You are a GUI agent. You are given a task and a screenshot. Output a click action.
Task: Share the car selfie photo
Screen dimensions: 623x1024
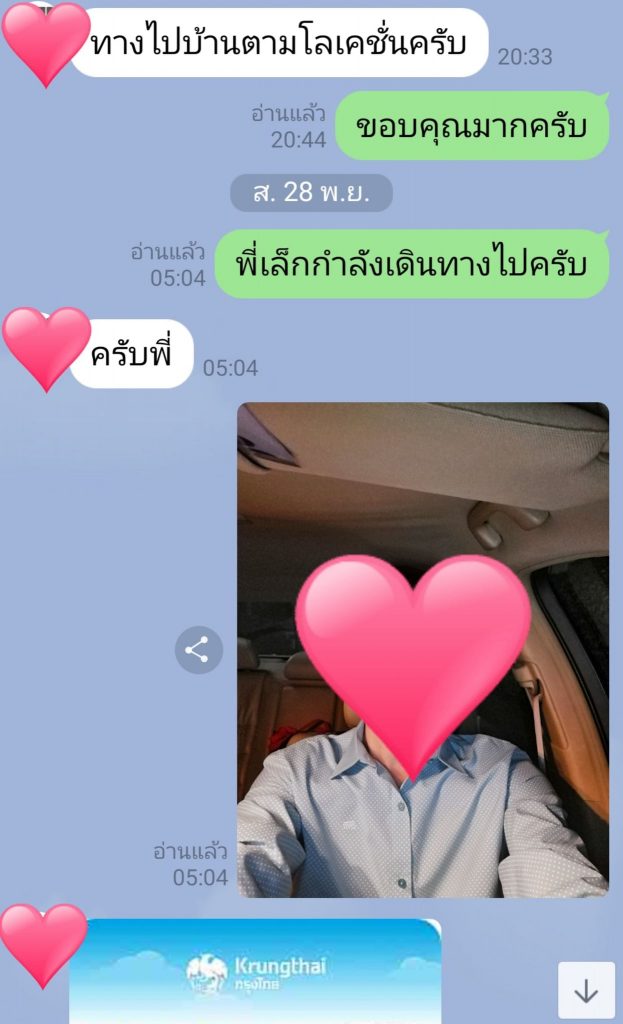198,650
